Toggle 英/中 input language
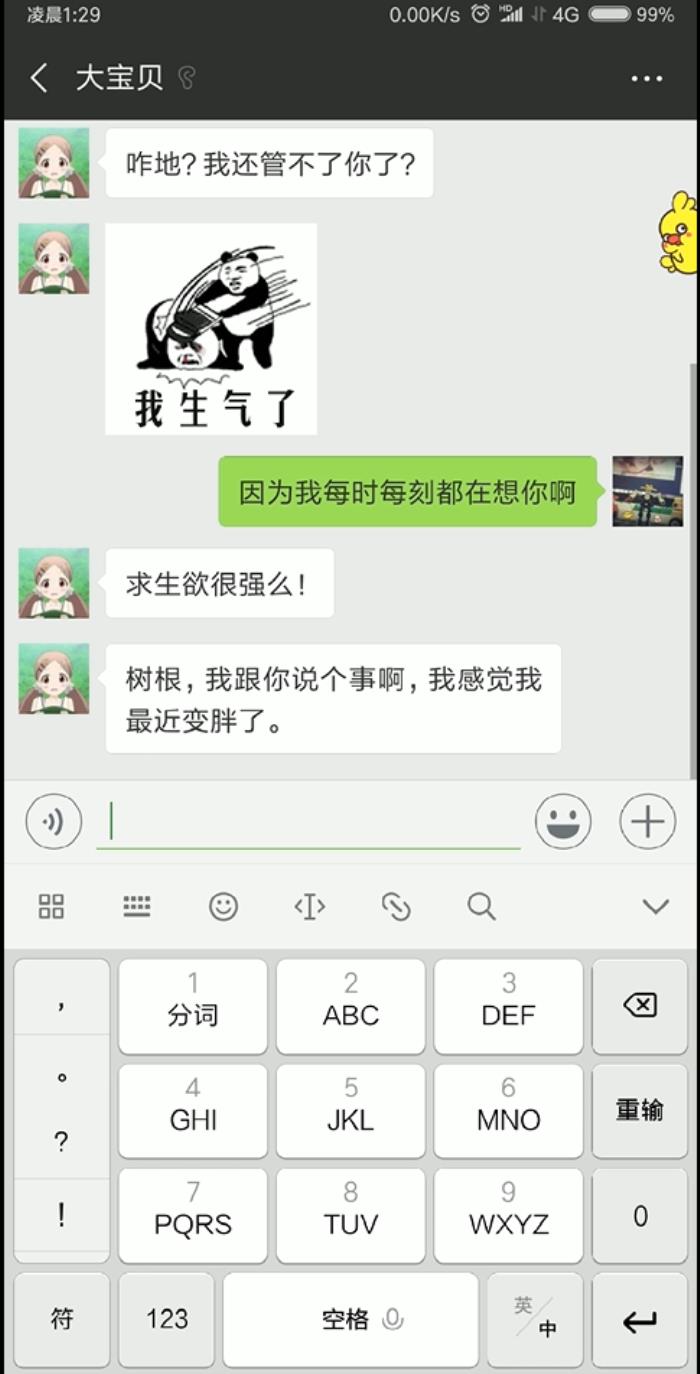700x1374 pixels. [535, 1319]
